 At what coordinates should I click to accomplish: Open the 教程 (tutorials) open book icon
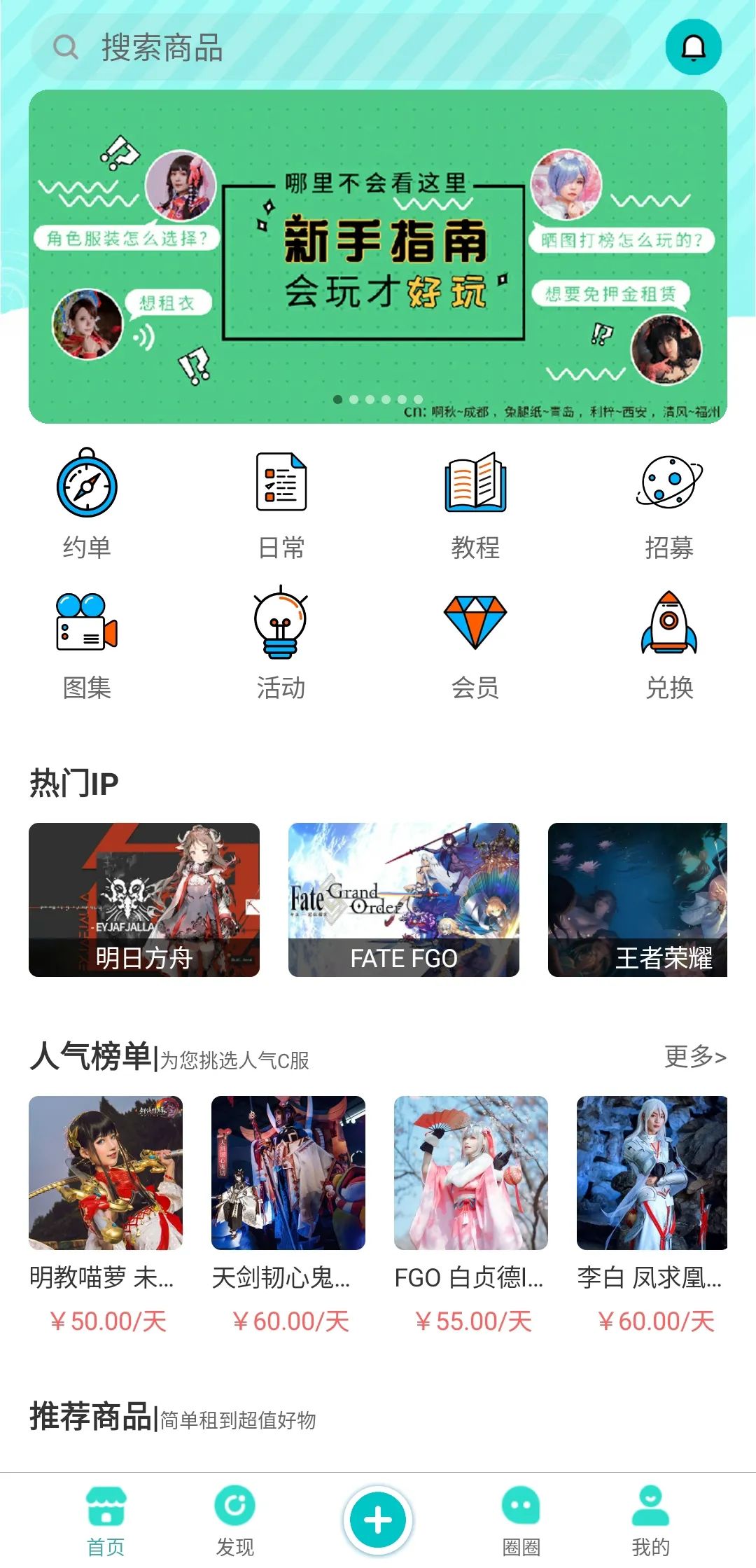point(475,487)
